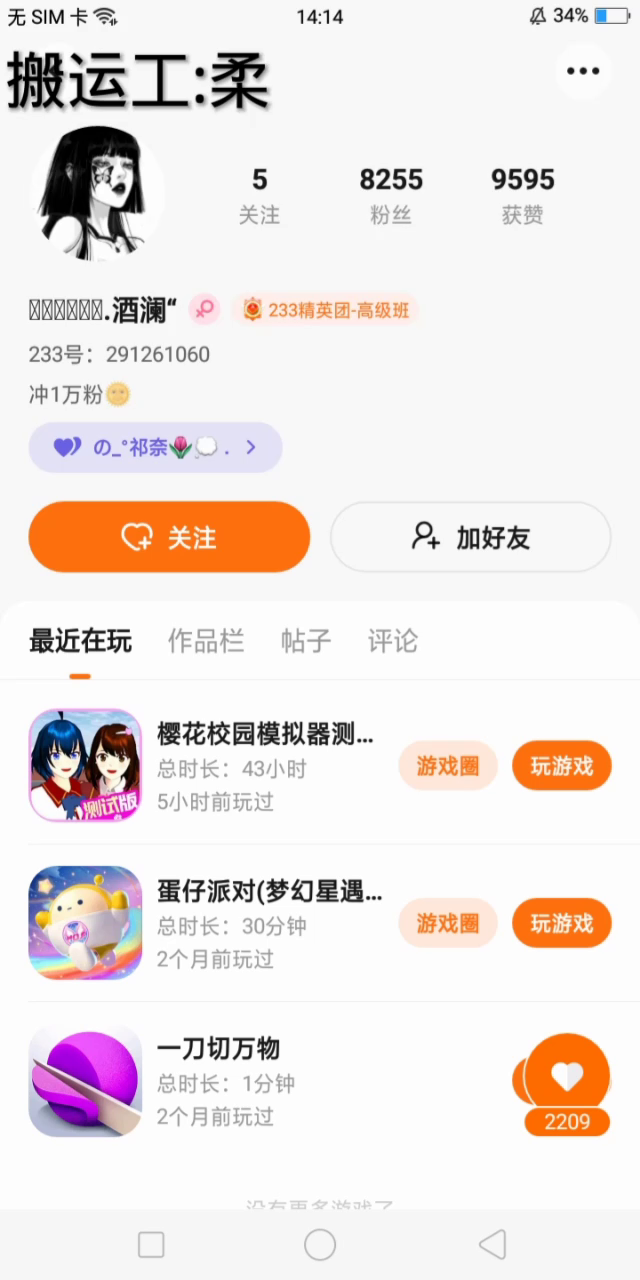Tap 加好友 to add friend

tap(470, 537)
